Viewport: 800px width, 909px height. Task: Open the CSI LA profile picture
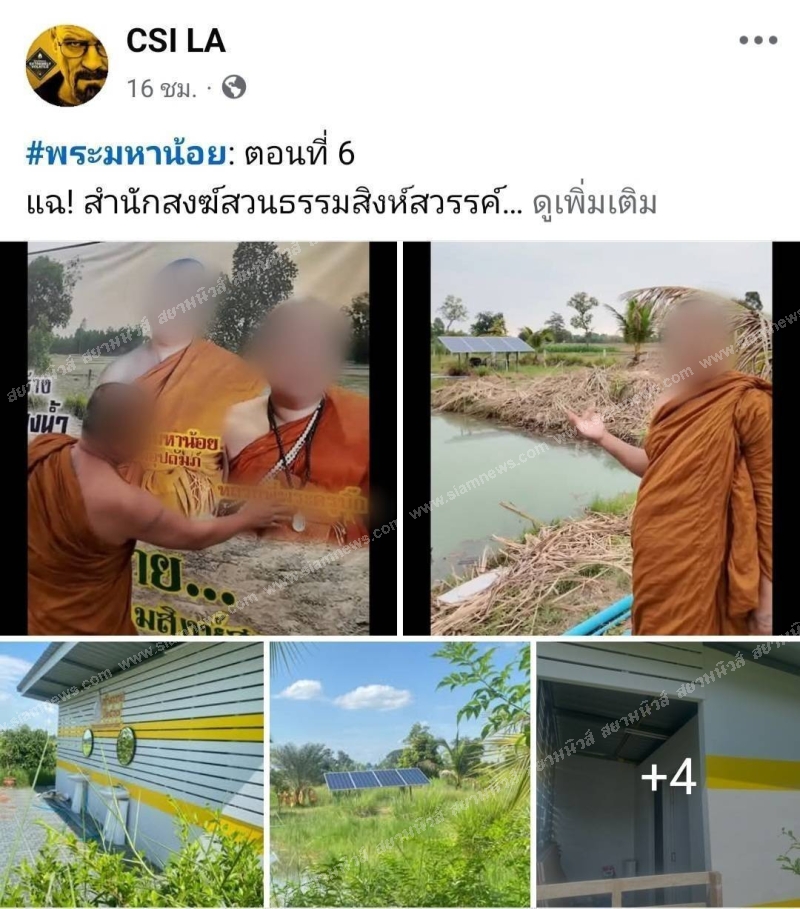click(x=67, y=65)
